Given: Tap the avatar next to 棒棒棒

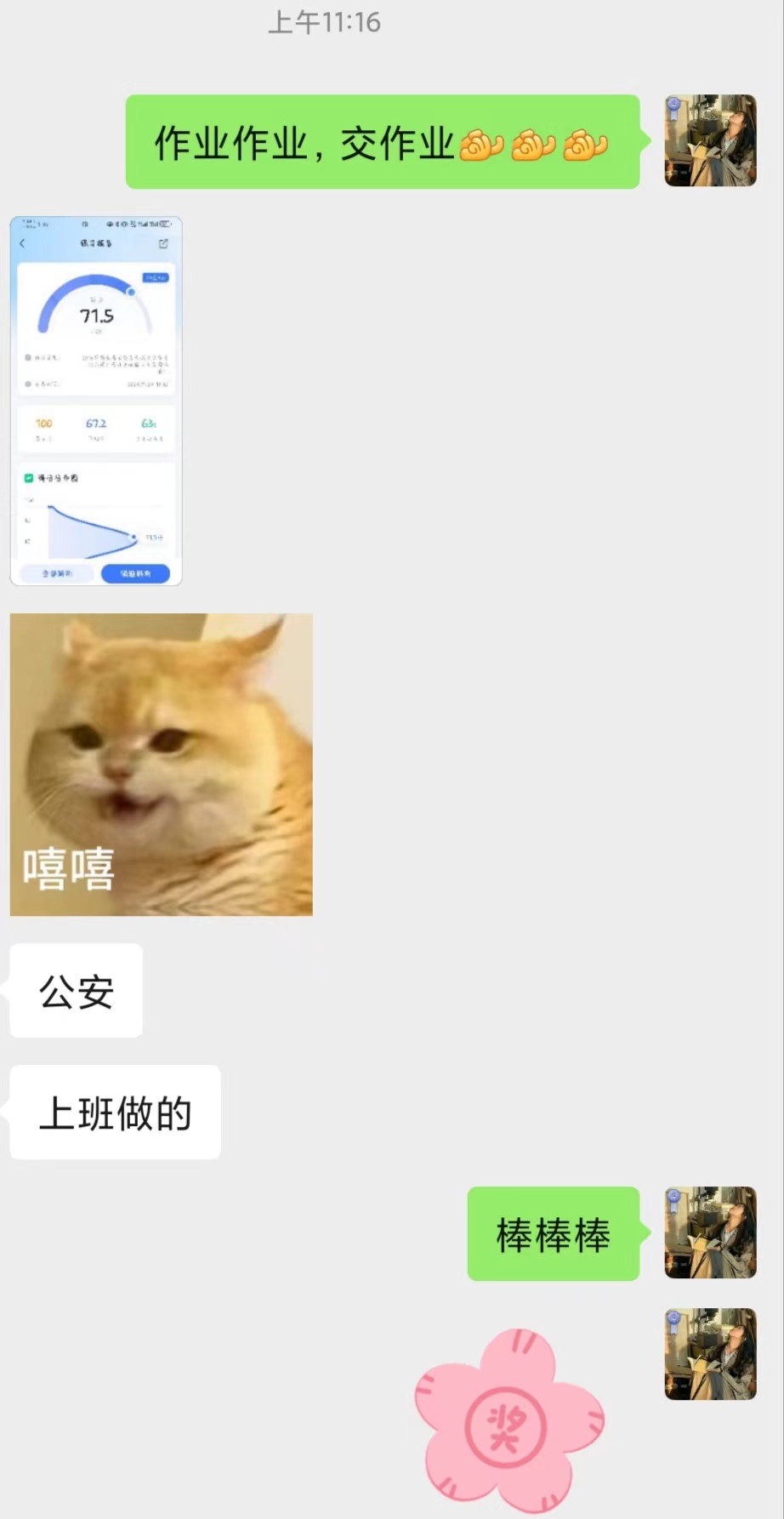Looking at the screenshot, I should [710, 1232].
